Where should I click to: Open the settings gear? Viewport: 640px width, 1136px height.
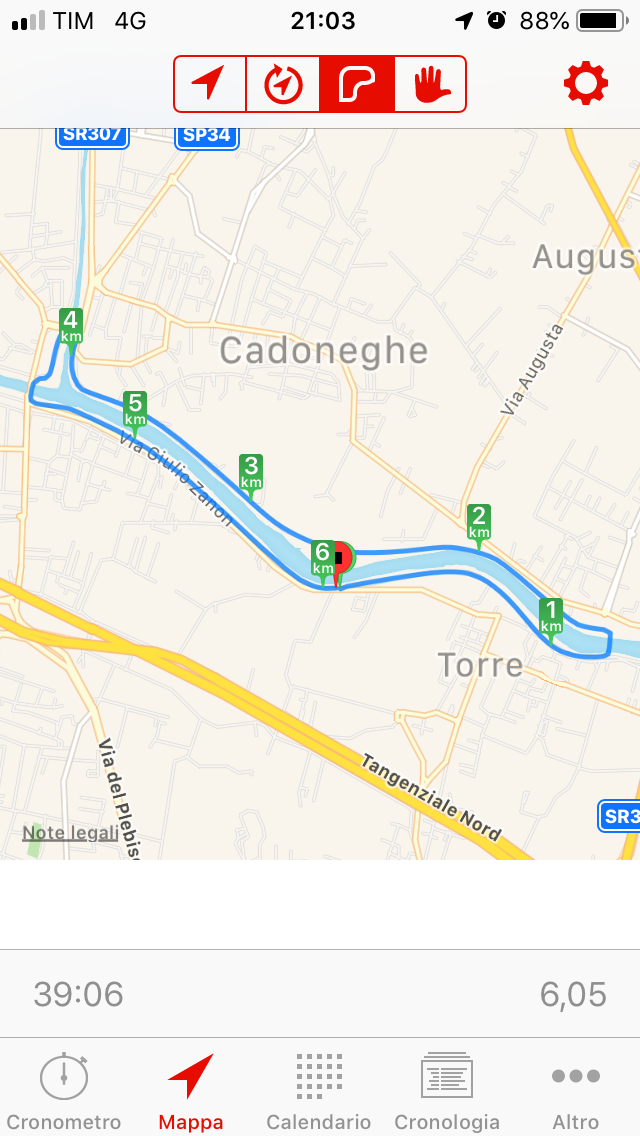point(586,84)
